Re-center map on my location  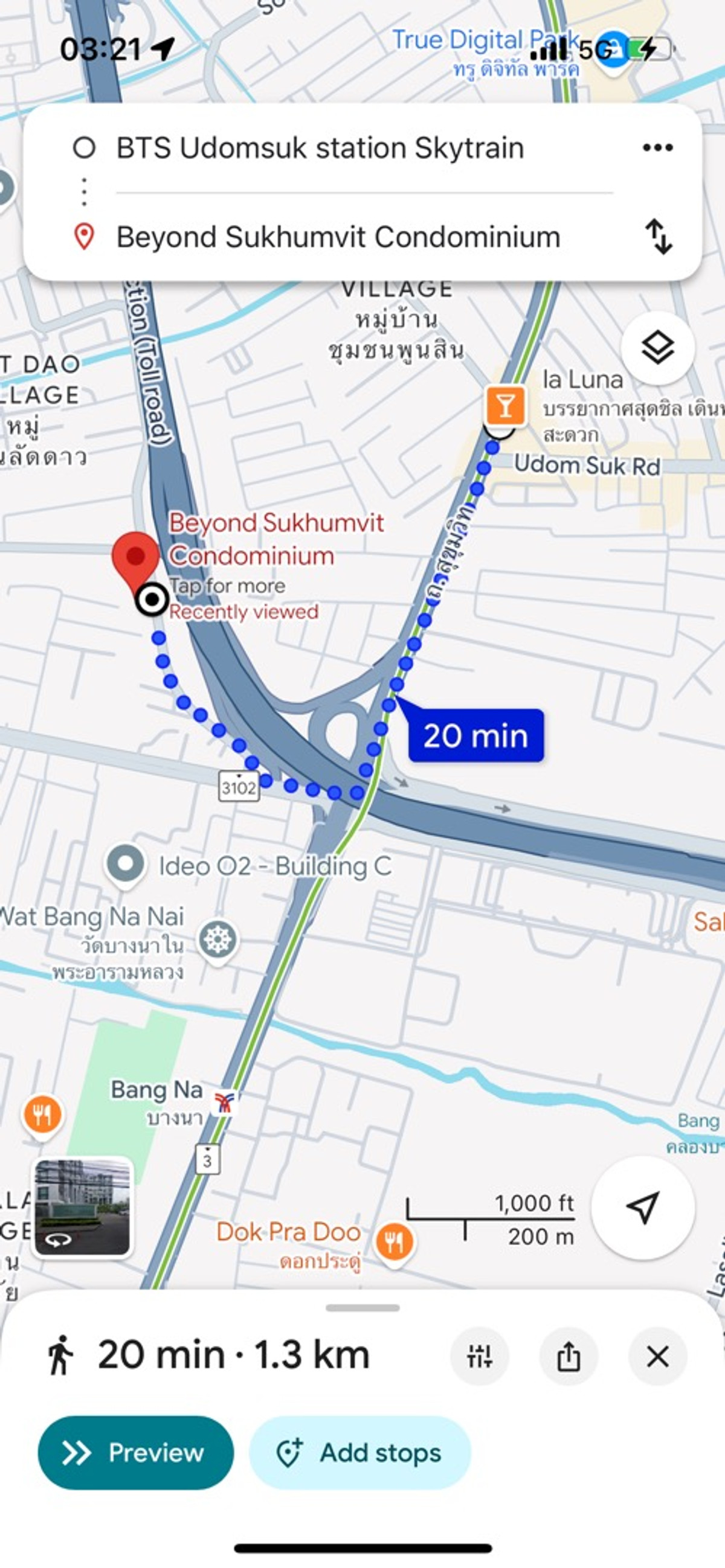click(x=643, y=1207)
